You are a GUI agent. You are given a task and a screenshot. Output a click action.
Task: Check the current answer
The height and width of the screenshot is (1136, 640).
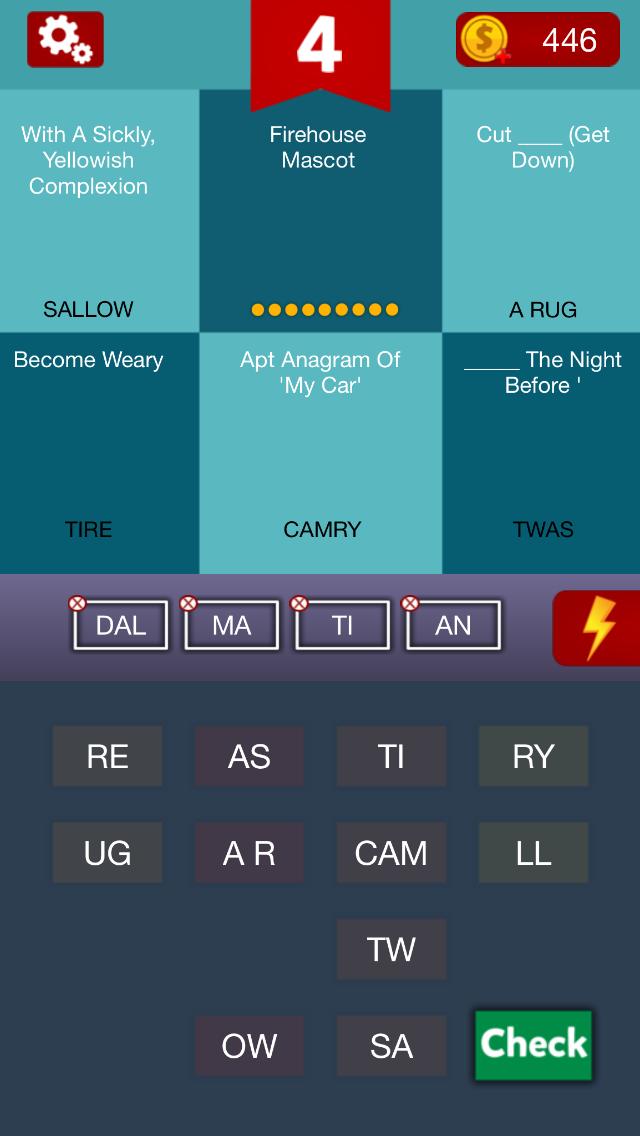click(x=533, y=1045)
